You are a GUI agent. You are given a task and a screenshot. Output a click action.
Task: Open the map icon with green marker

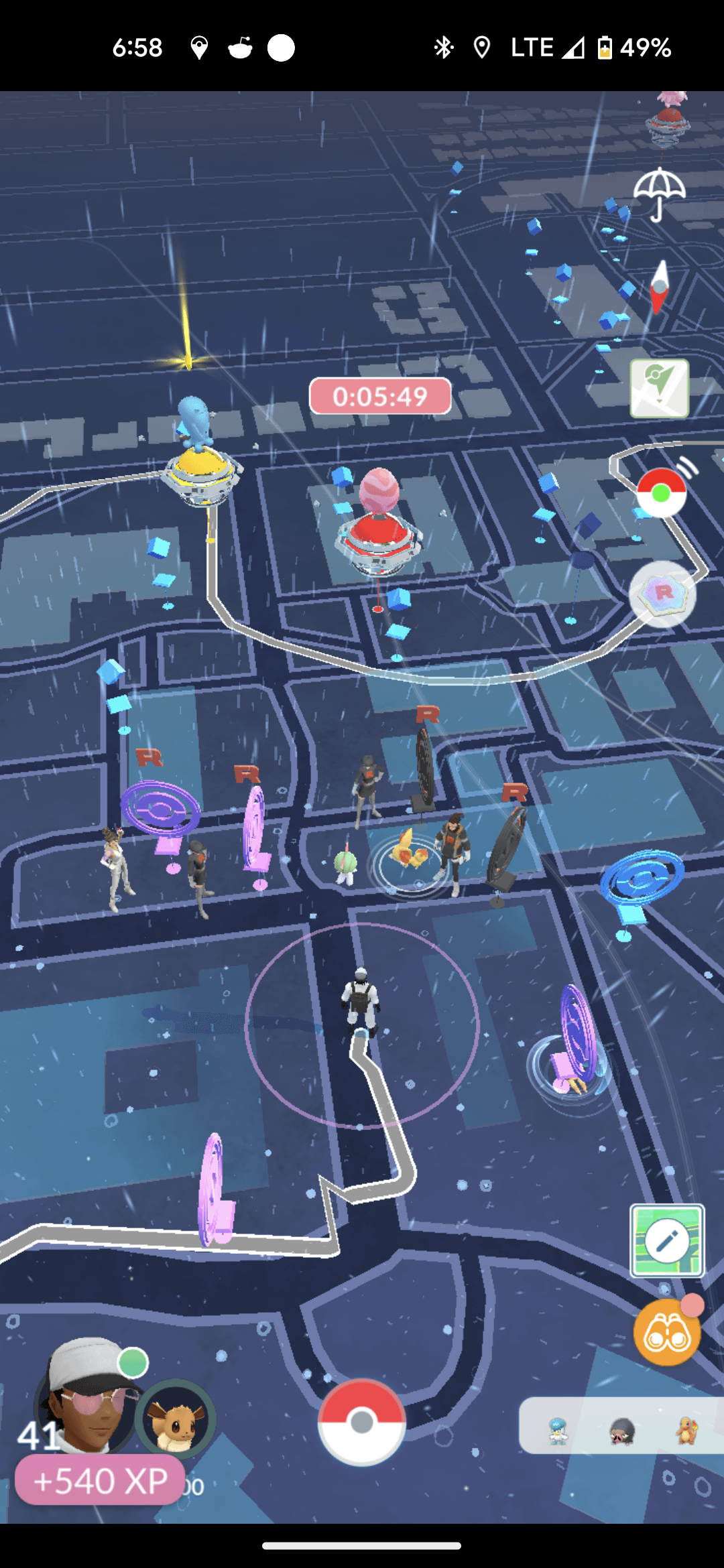[660, 389]
